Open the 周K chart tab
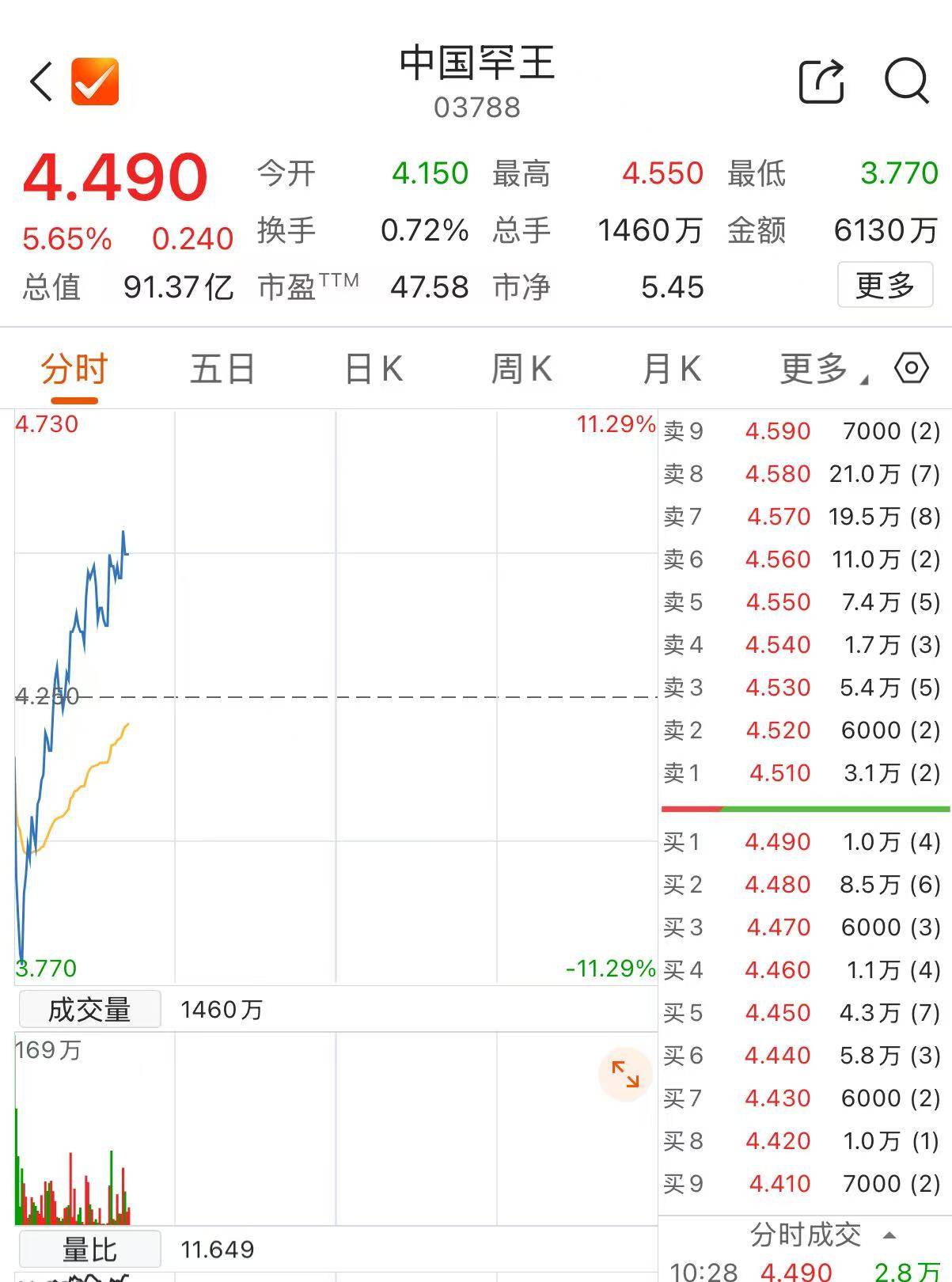Screen dimensions: 952x1282 521,370
